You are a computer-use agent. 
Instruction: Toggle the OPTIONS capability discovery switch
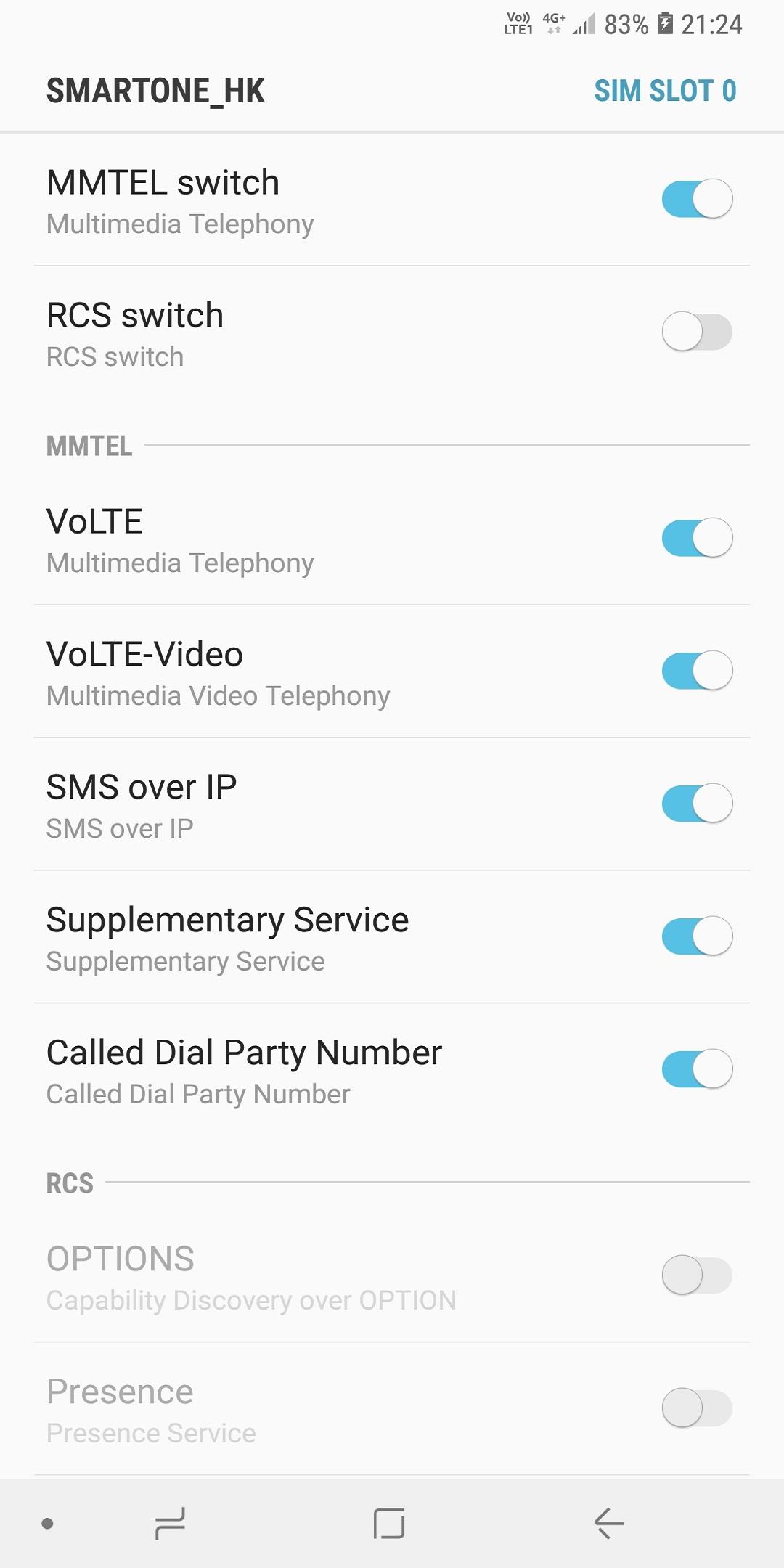[x=697, y=1275]
